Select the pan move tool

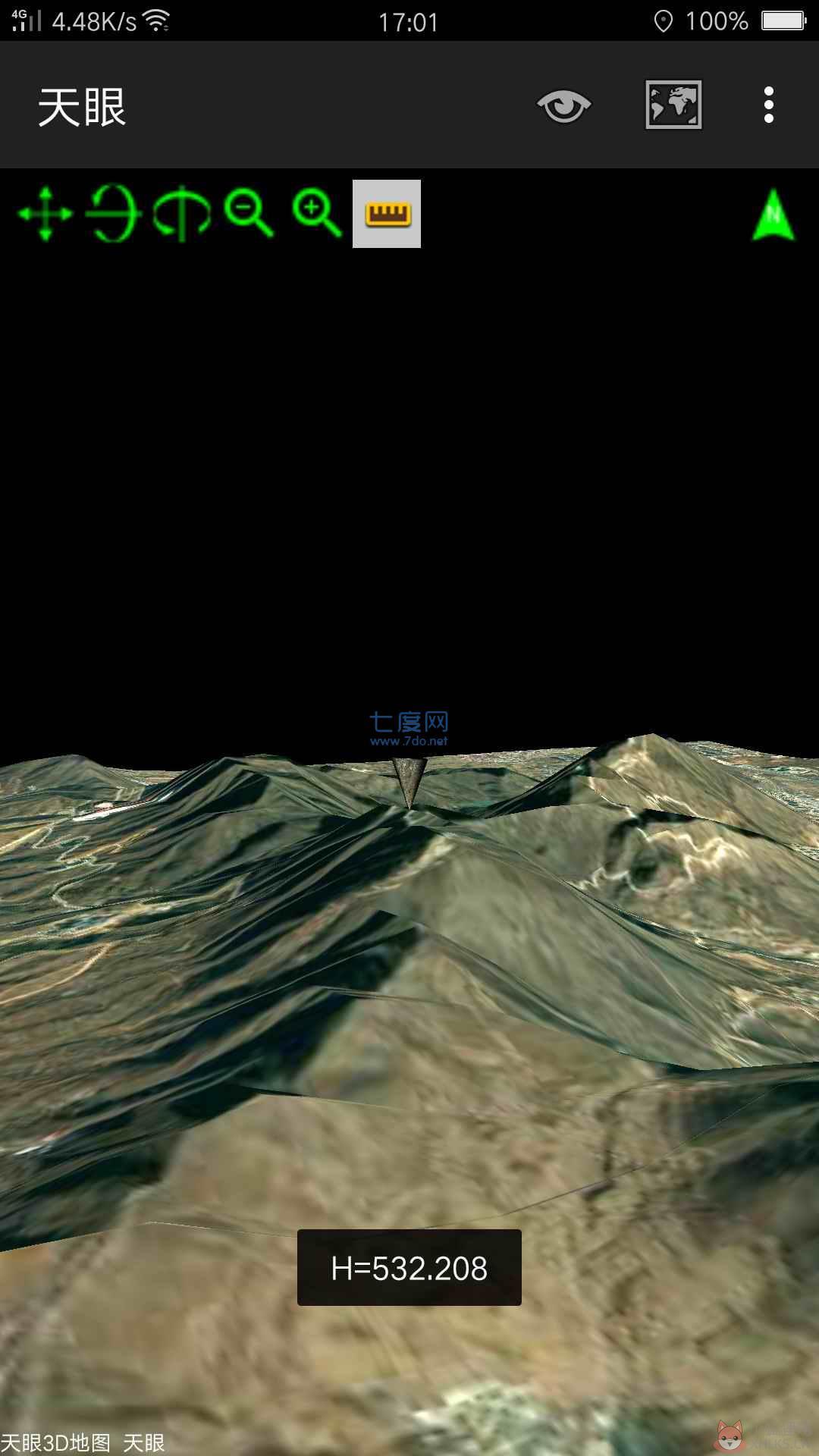click(x=45, y=214)
